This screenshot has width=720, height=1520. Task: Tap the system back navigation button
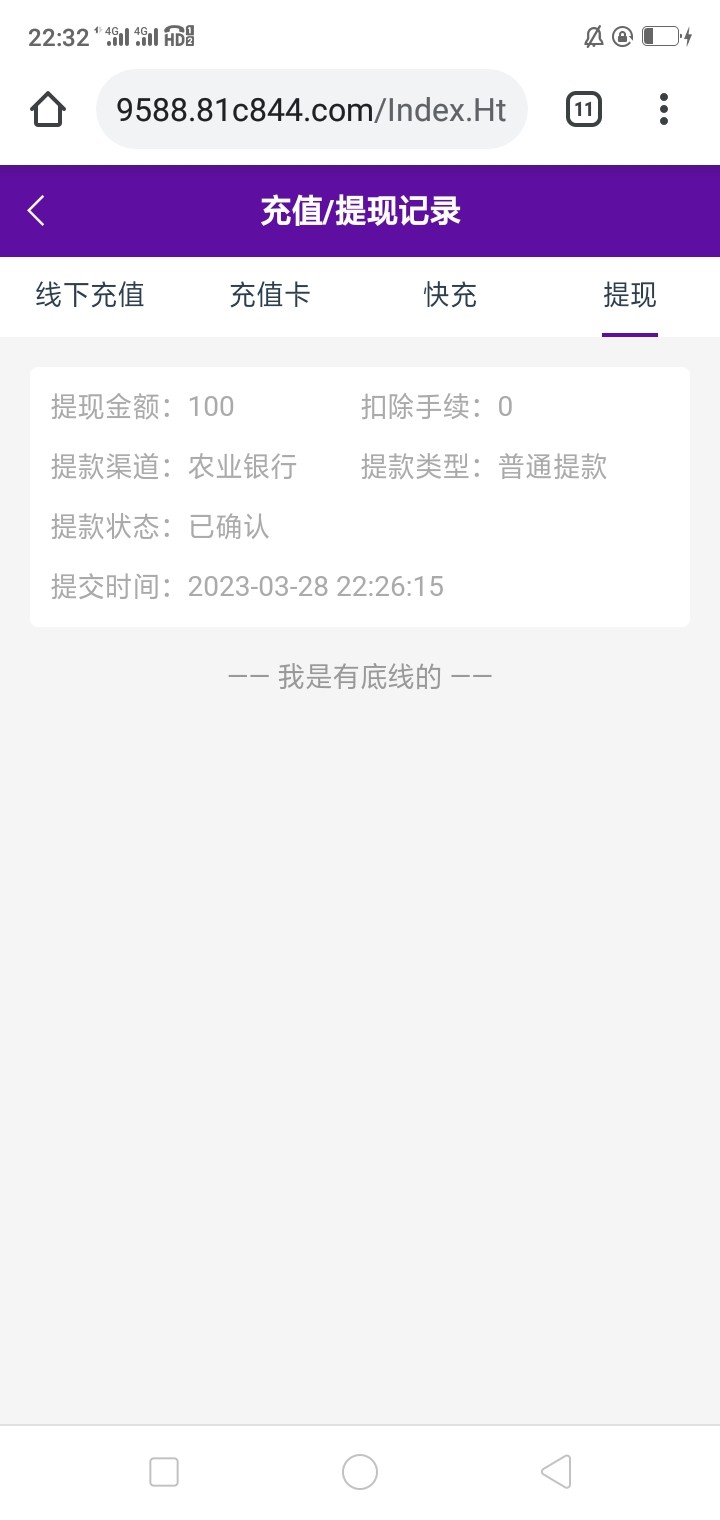click(x=556, y=1472)
